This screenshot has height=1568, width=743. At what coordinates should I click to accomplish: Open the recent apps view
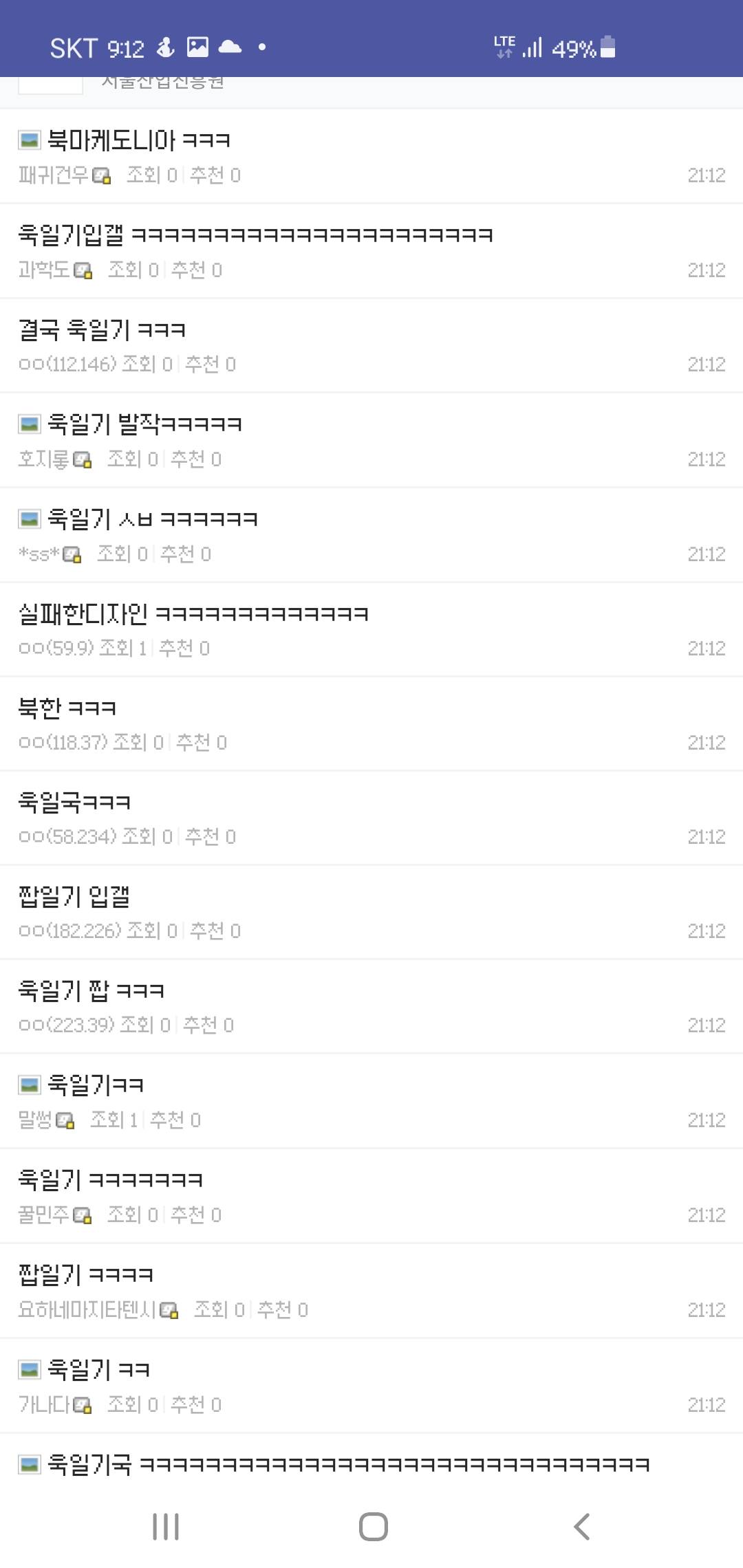point(166,1527)
